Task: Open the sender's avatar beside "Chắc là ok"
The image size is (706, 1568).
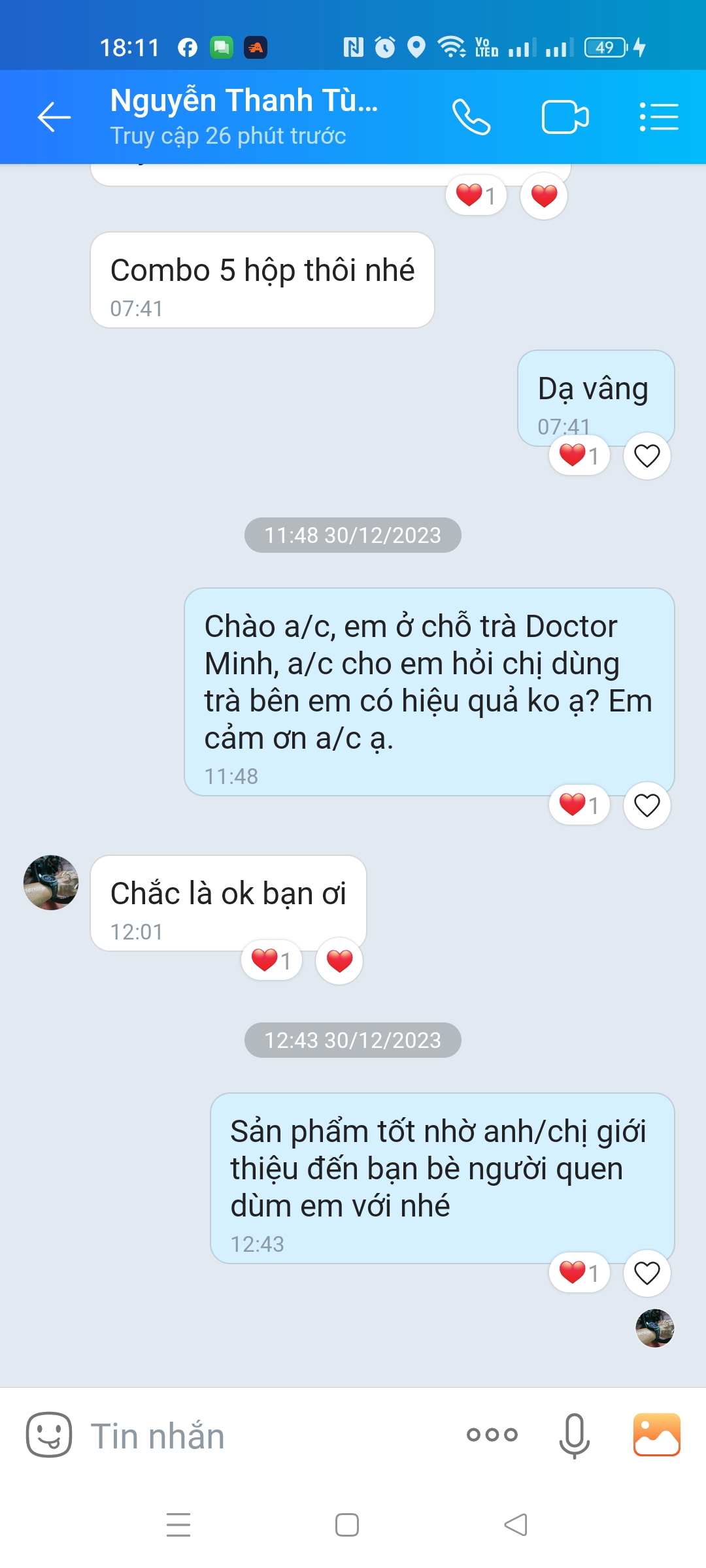Action: click(51, 883)
